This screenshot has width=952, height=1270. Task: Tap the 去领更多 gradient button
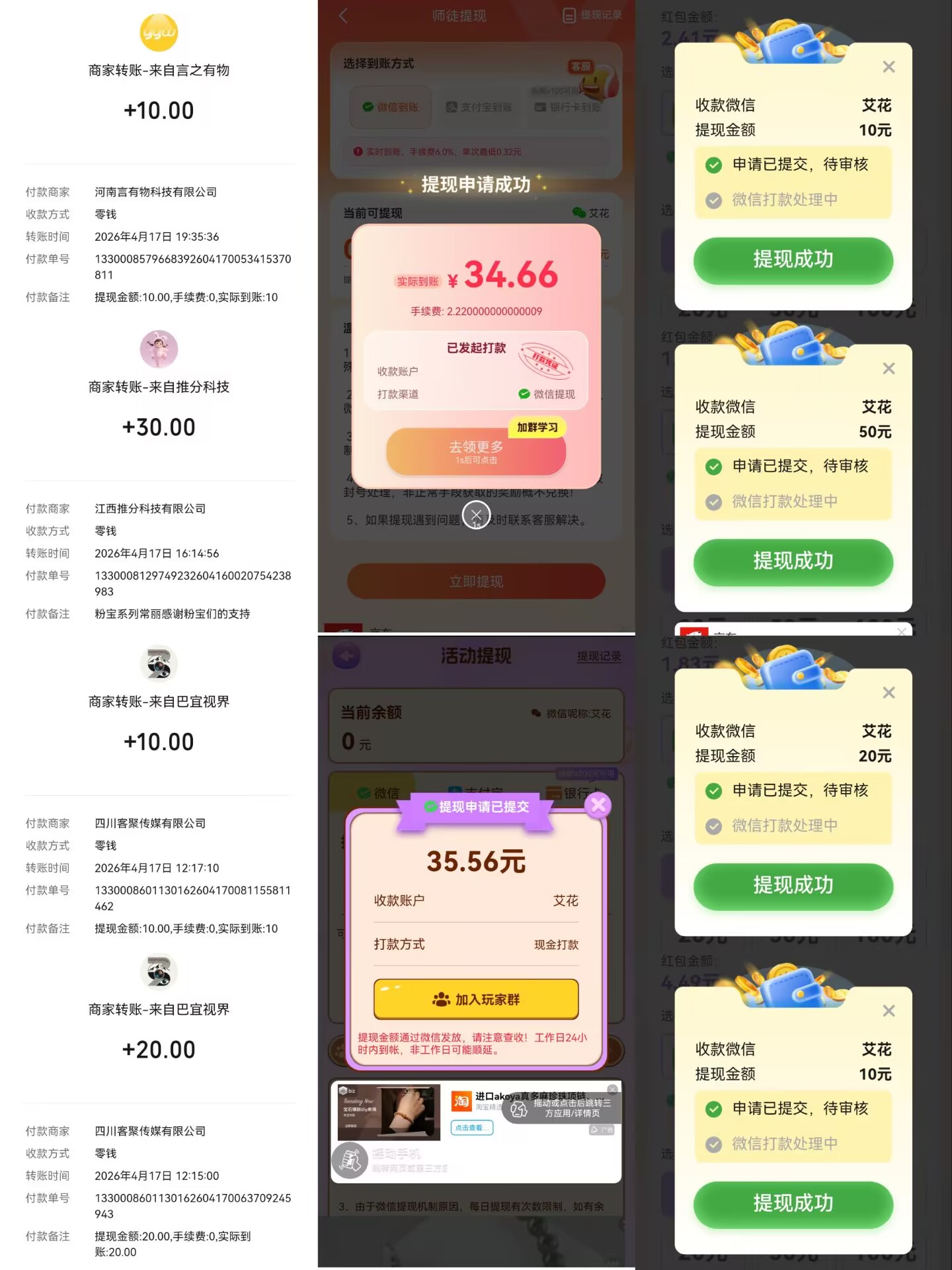pos(475,450)
